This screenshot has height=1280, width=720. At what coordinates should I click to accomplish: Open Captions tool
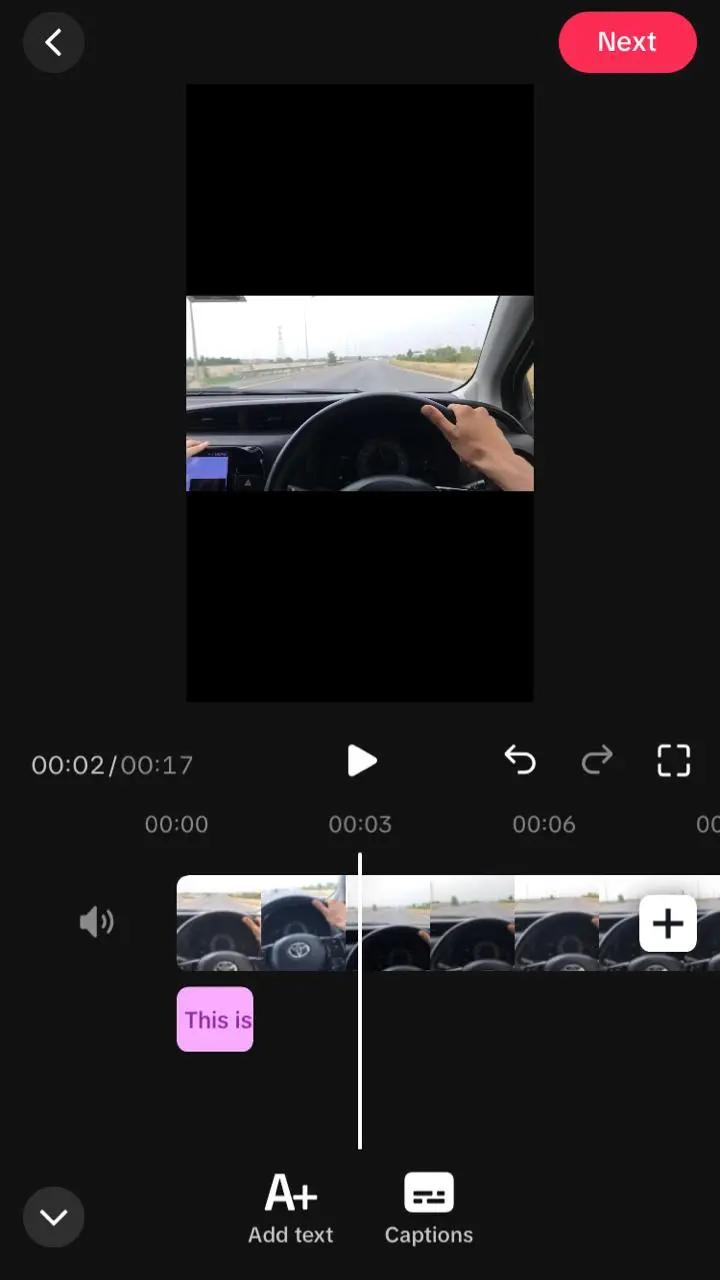(x=429, y=1208)
